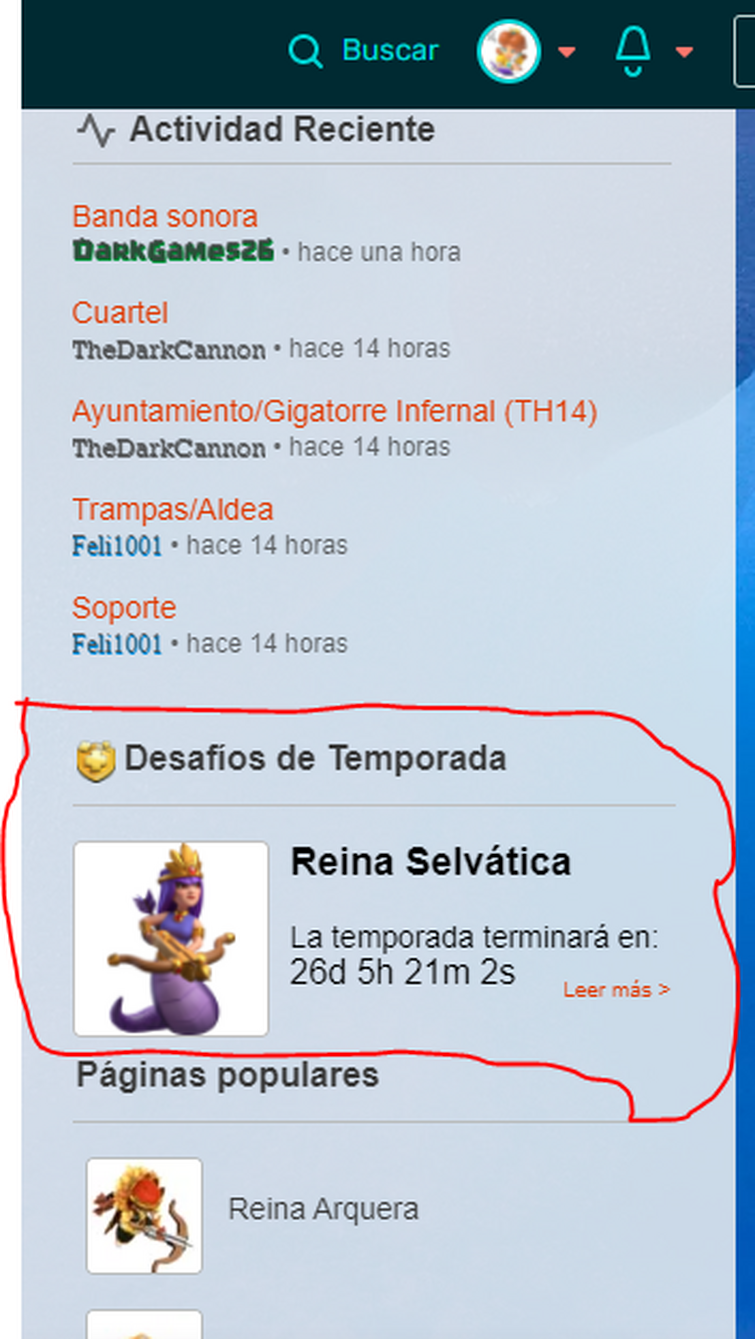Open the Soporte page
The height and width of the screenshot is (1339, 755).
124,607
